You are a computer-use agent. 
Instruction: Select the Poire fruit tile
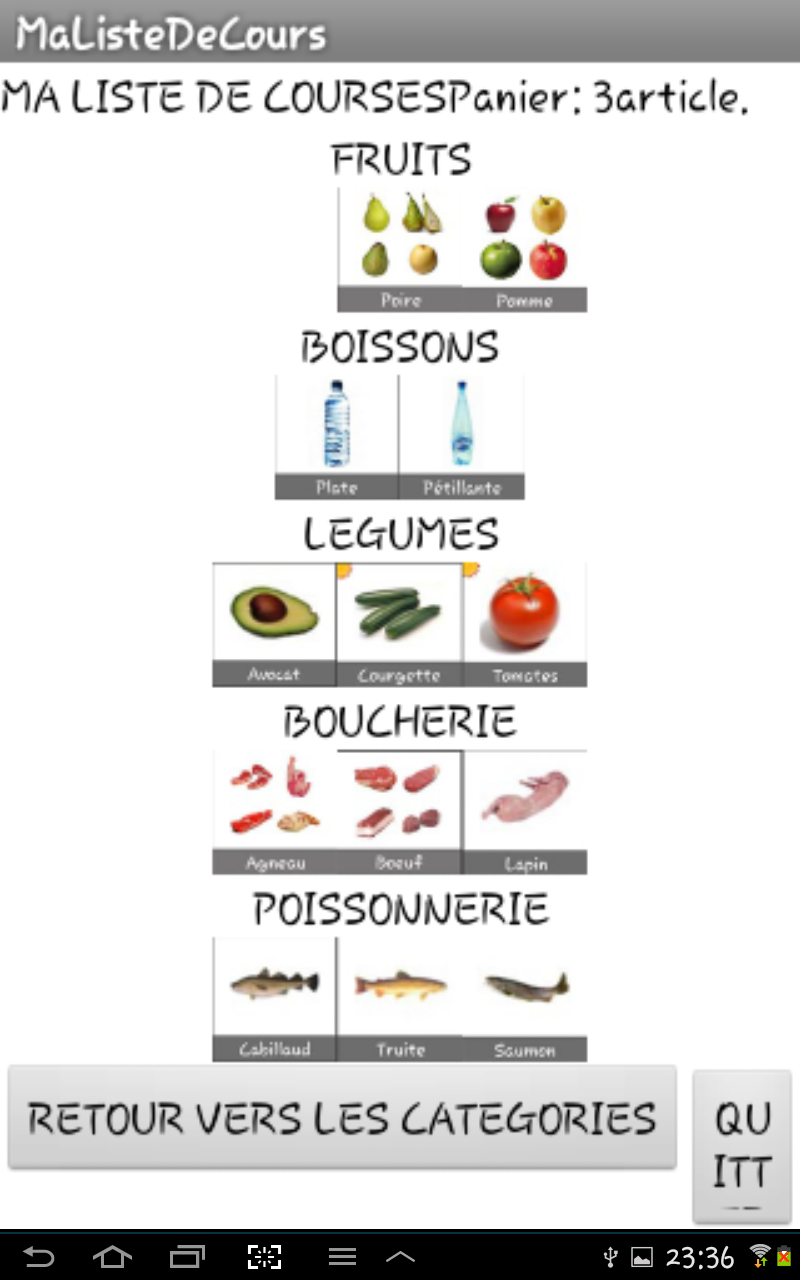[400, 250]
